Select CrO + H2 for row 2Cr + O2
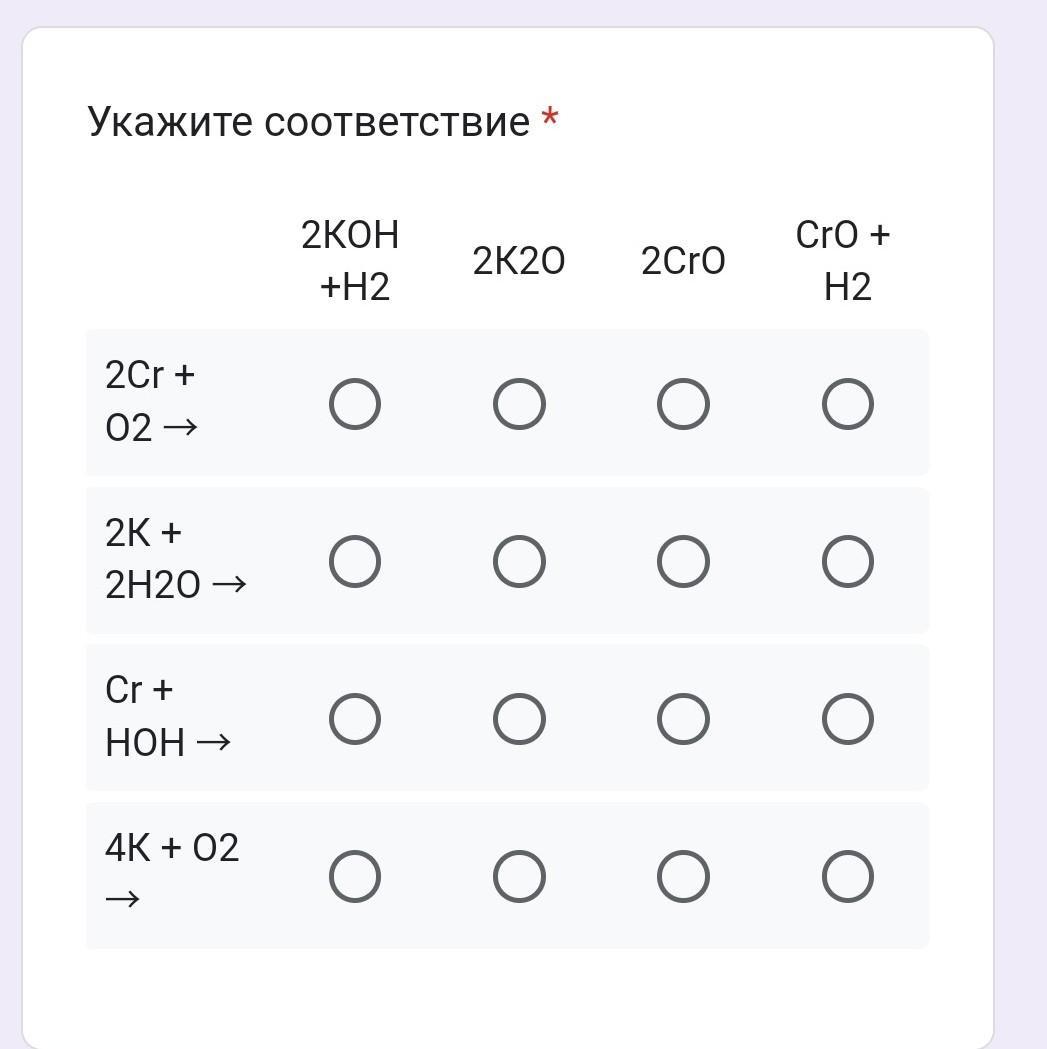 pyautogui.click(x=848, y=404)
